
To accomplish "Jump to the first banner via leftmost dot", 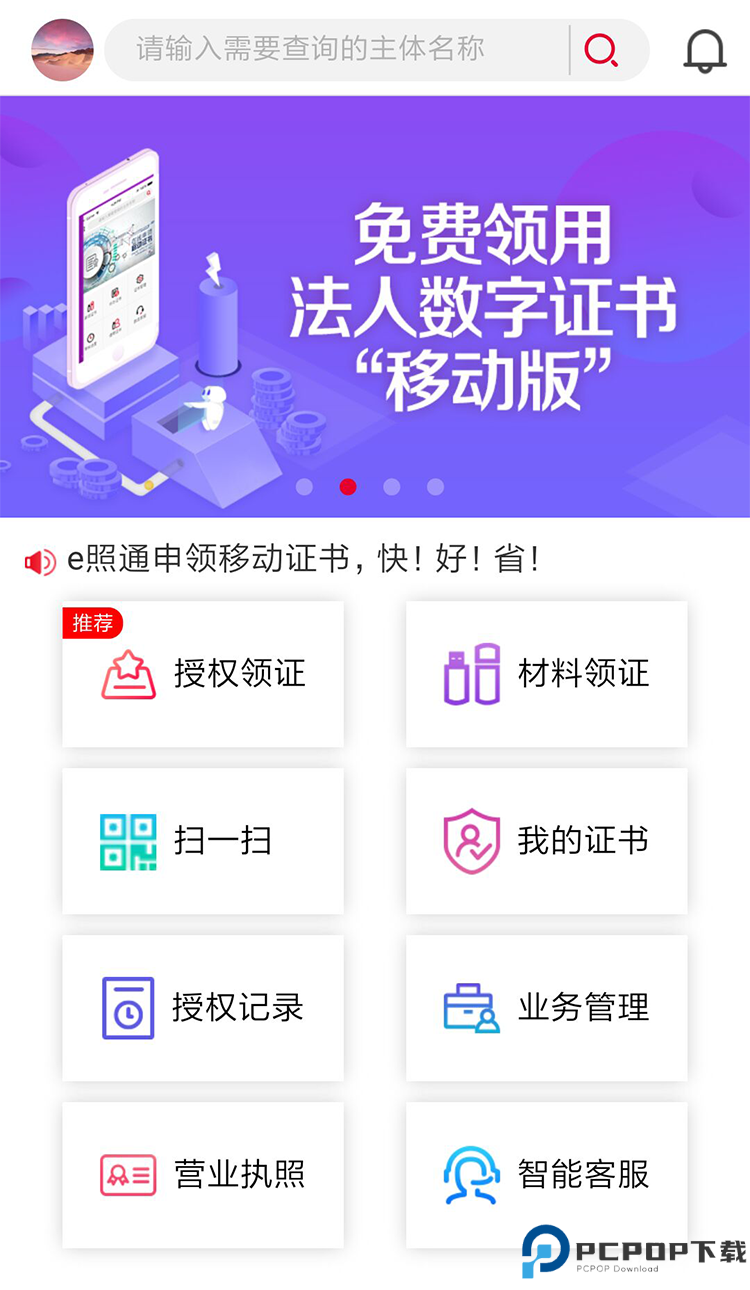I will tap(305, 487).
